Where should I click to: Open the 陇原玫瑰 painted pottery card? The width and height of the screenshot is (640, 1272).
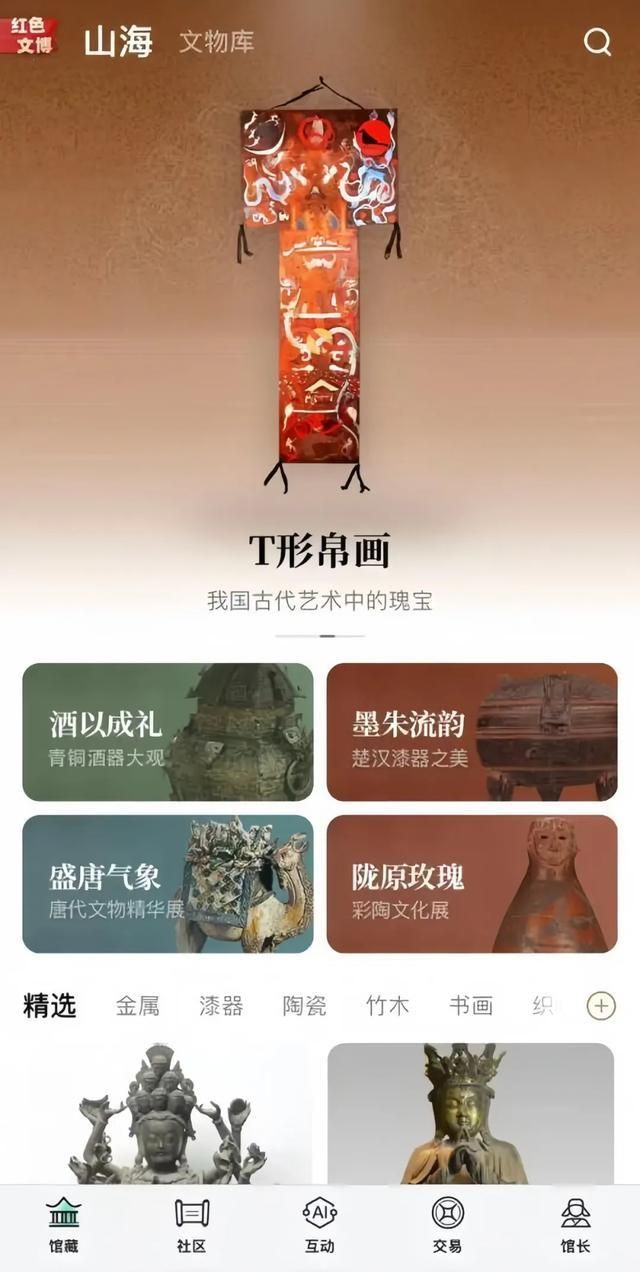472,884
